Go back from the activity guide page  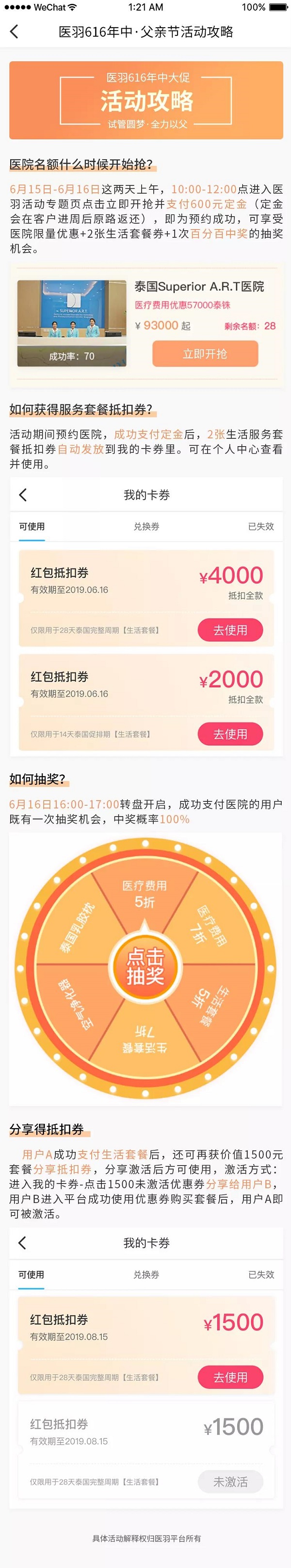pyautogui.click(x=15, y=32)
